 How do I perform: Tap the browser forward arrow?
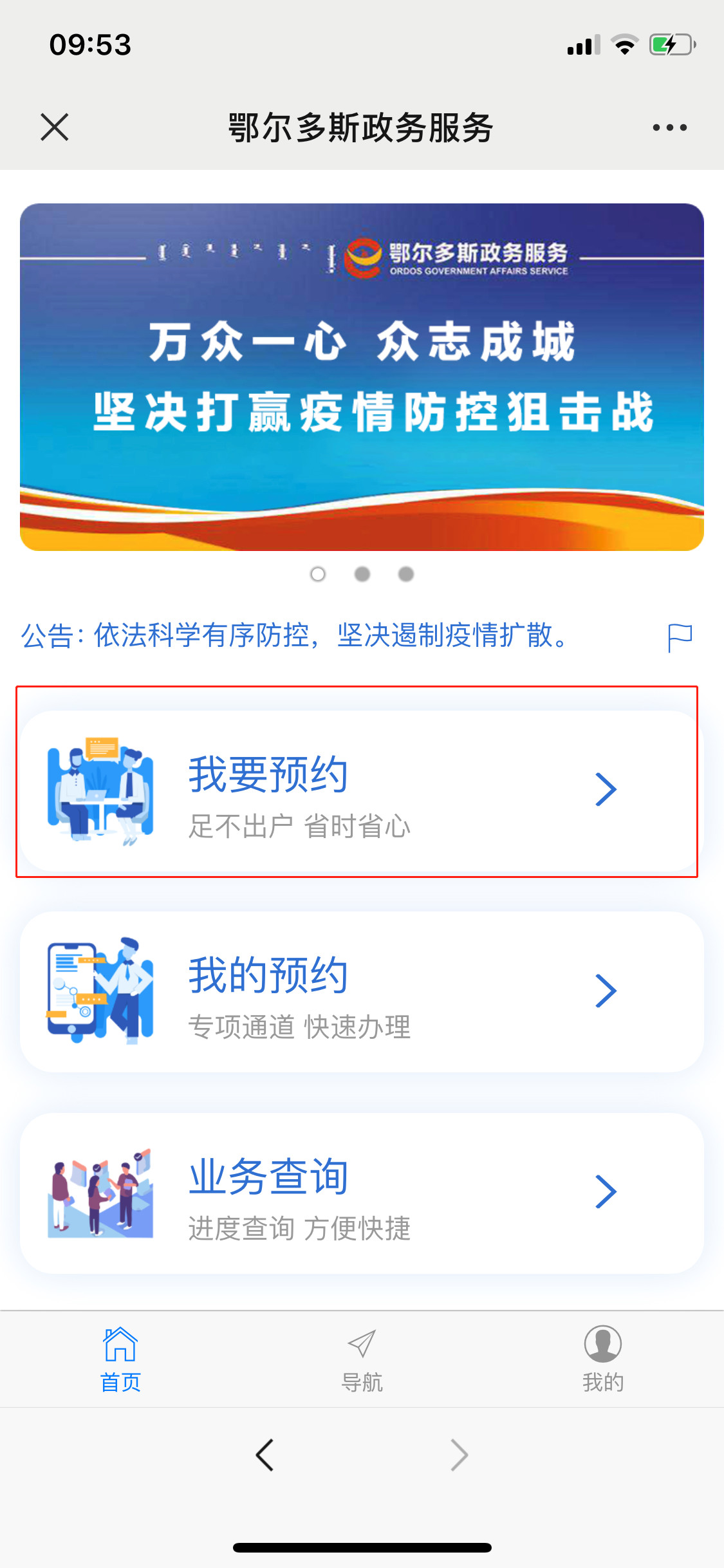pyautogui.click(x=459, y=1455)
